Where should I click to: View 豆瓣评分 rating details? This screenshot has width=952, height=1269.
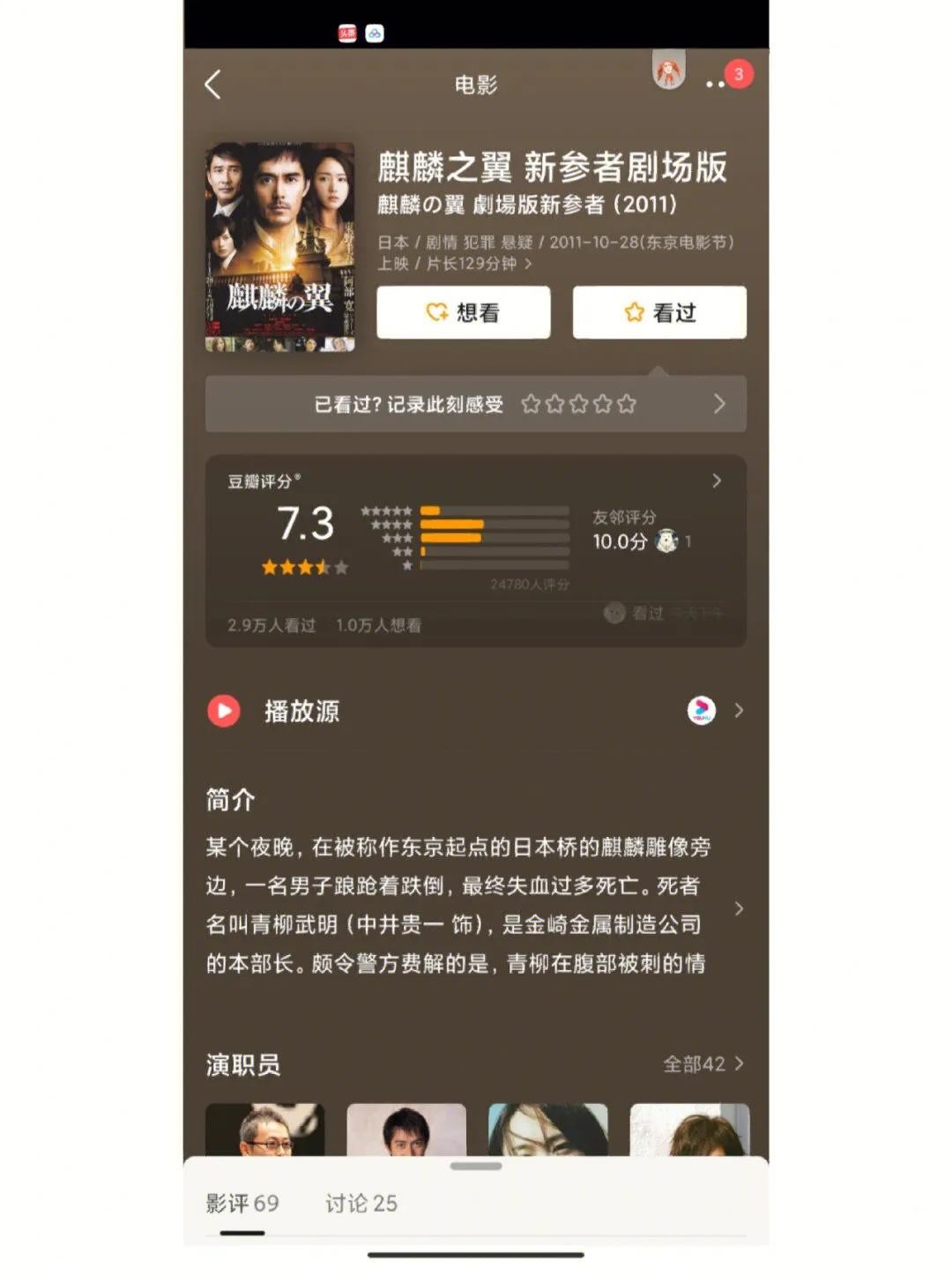pos(716,481)
